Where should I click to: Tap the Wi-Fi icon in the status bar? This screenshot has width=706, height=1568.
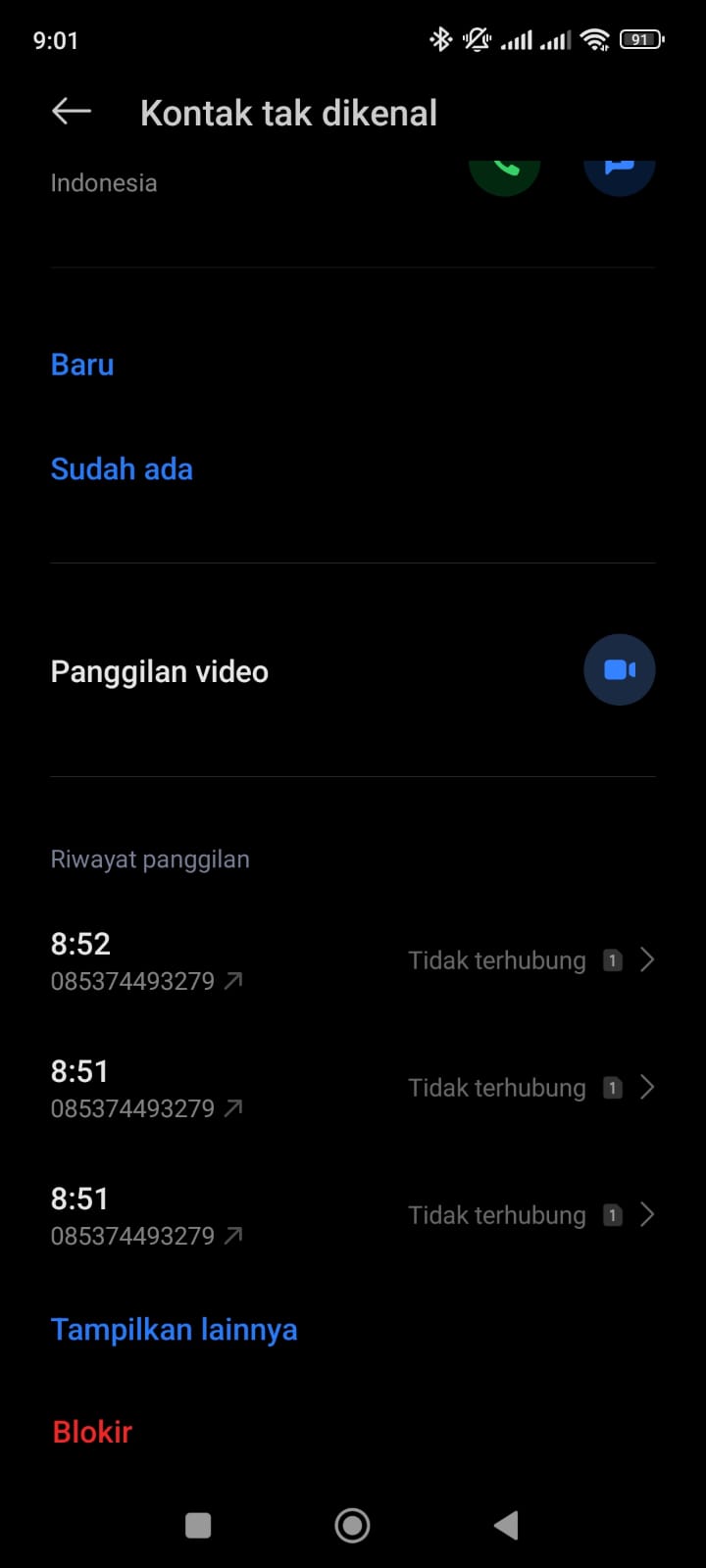pyautogui.click(x=596, y=39)
